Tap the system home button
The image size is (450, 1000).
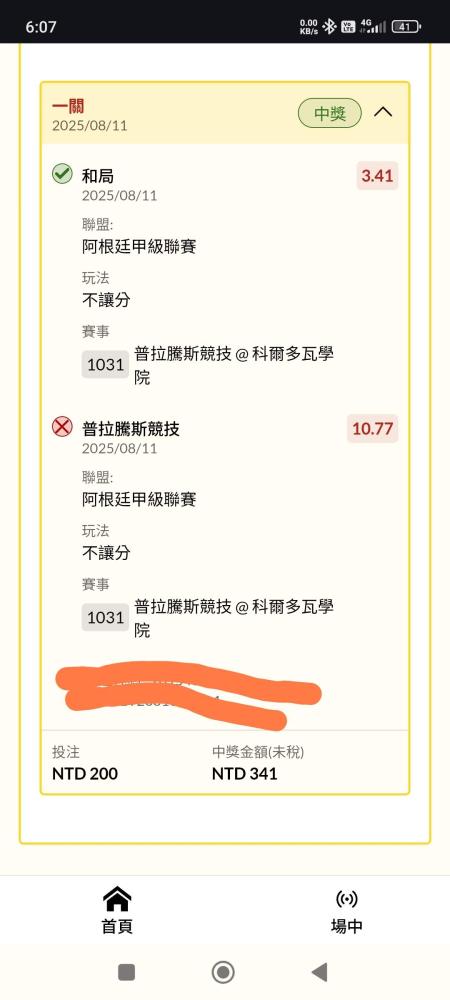[223, 972]
